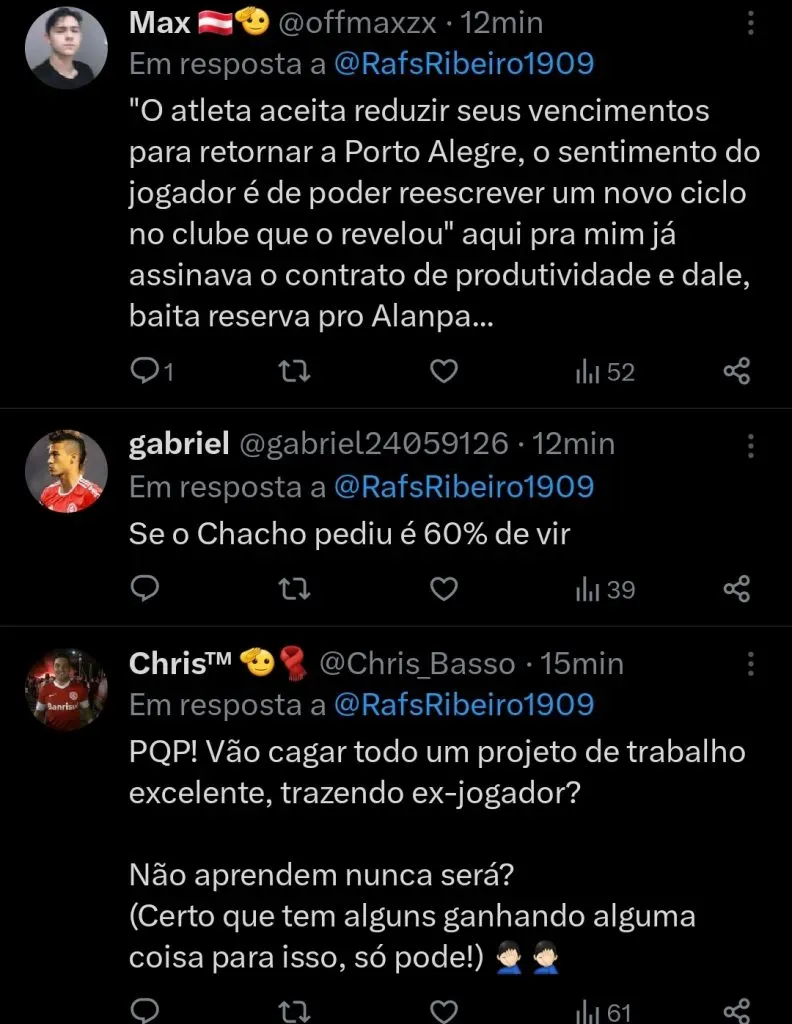Reply to Max's tweet
792x1024 pixels.
click(146, 372)
